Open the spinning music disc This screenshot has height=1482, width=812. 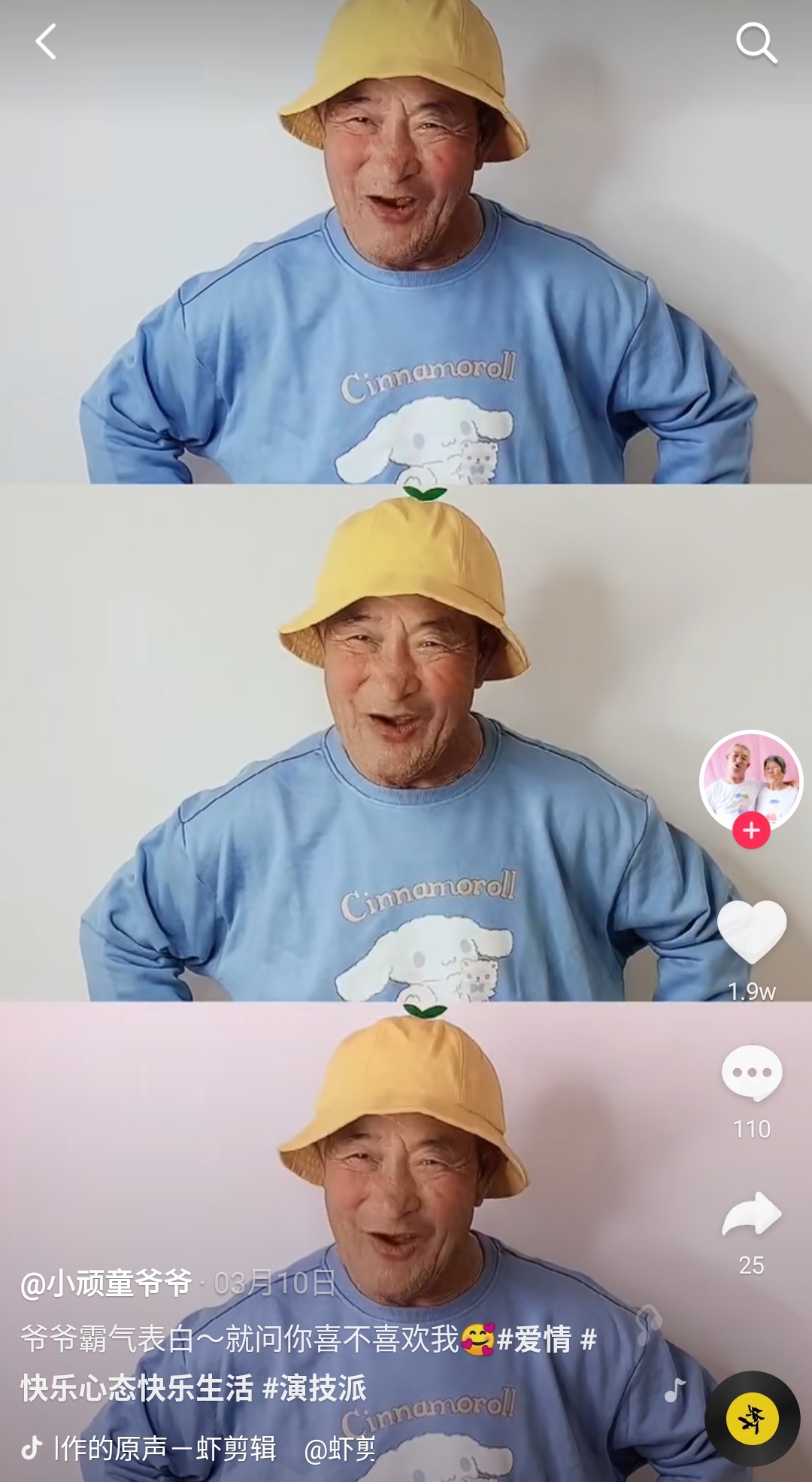click(752, 1418)
